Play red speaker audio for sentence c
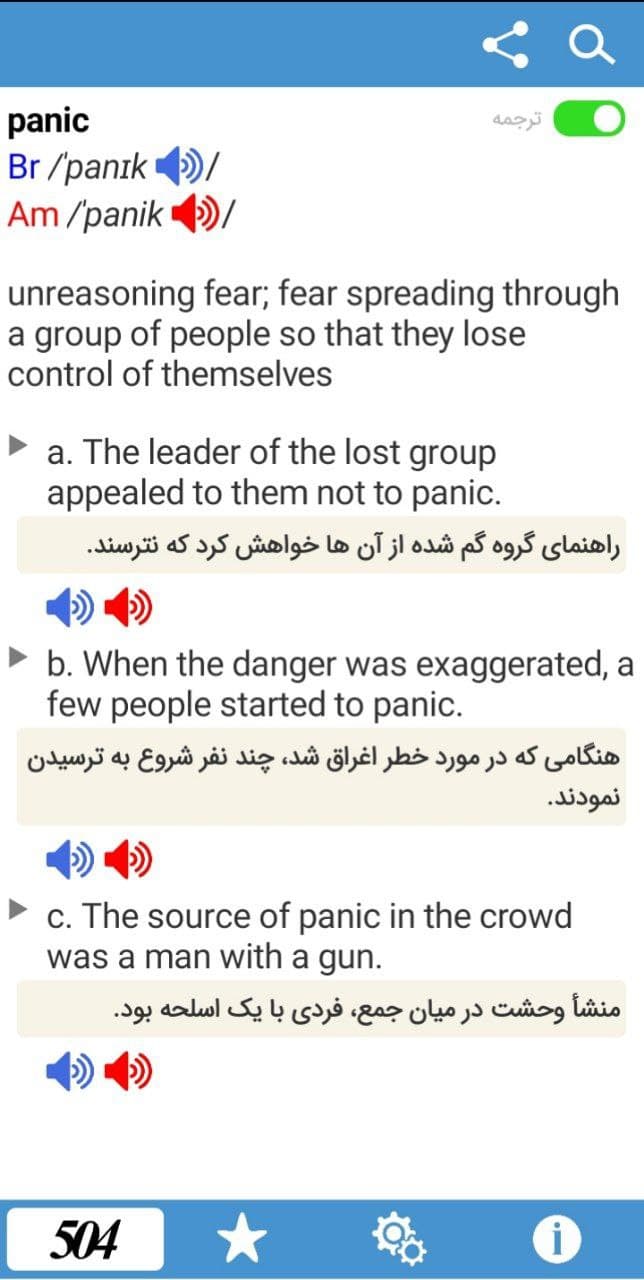The image size is (644, 1280). tap(128, 1071)
